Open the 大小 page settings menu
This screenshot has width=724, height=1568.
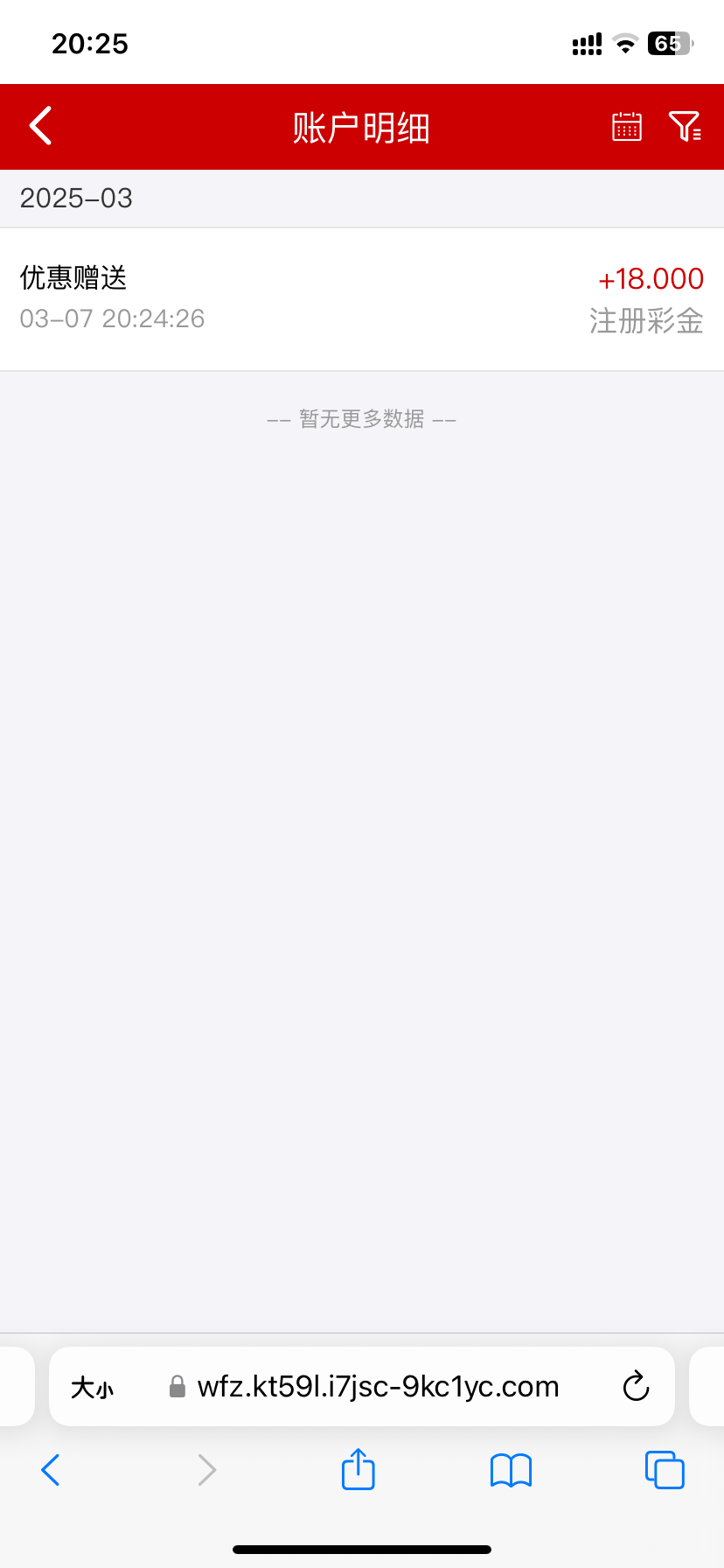click(x=92, y=1388)
